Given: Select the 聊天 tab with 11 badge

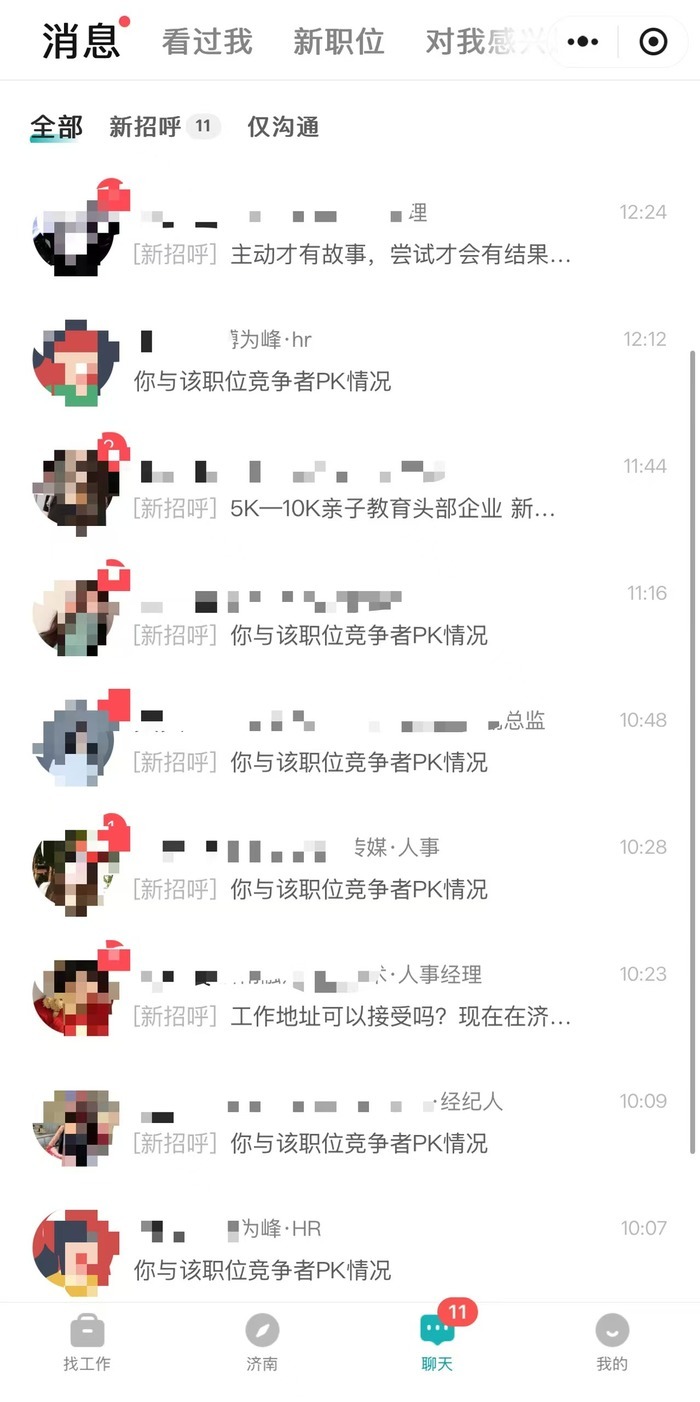Looking at the screenshot, I should click(x=437, y=1342).
